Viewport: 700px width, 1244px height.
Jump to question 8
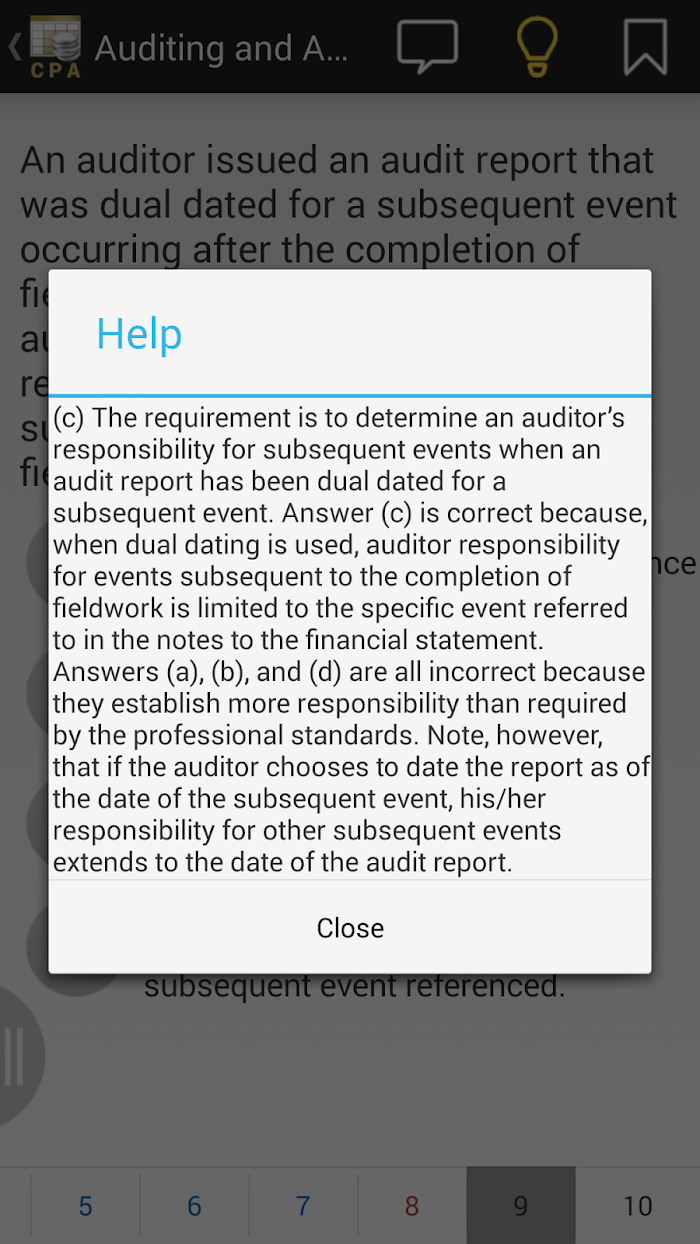point(412,1206)
